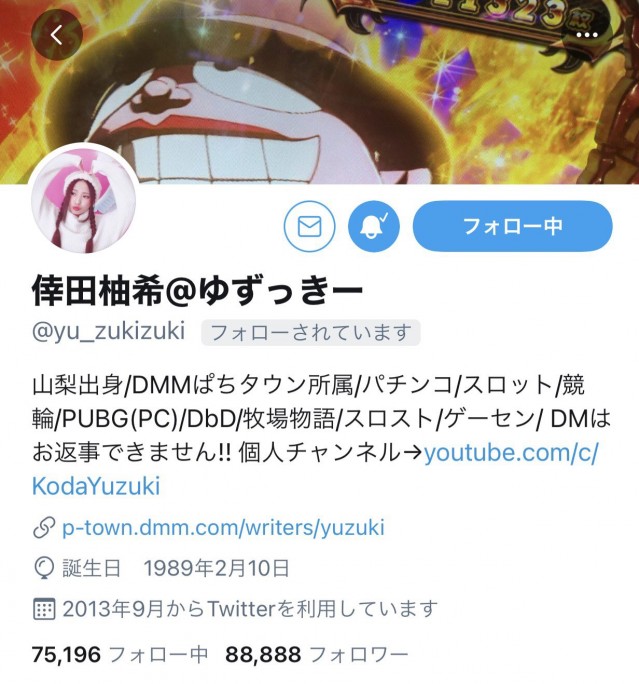This screenshot has width=639, height=684.
Task: View the 88,888 フォロワー list
Action: click(x=317, y=655)
